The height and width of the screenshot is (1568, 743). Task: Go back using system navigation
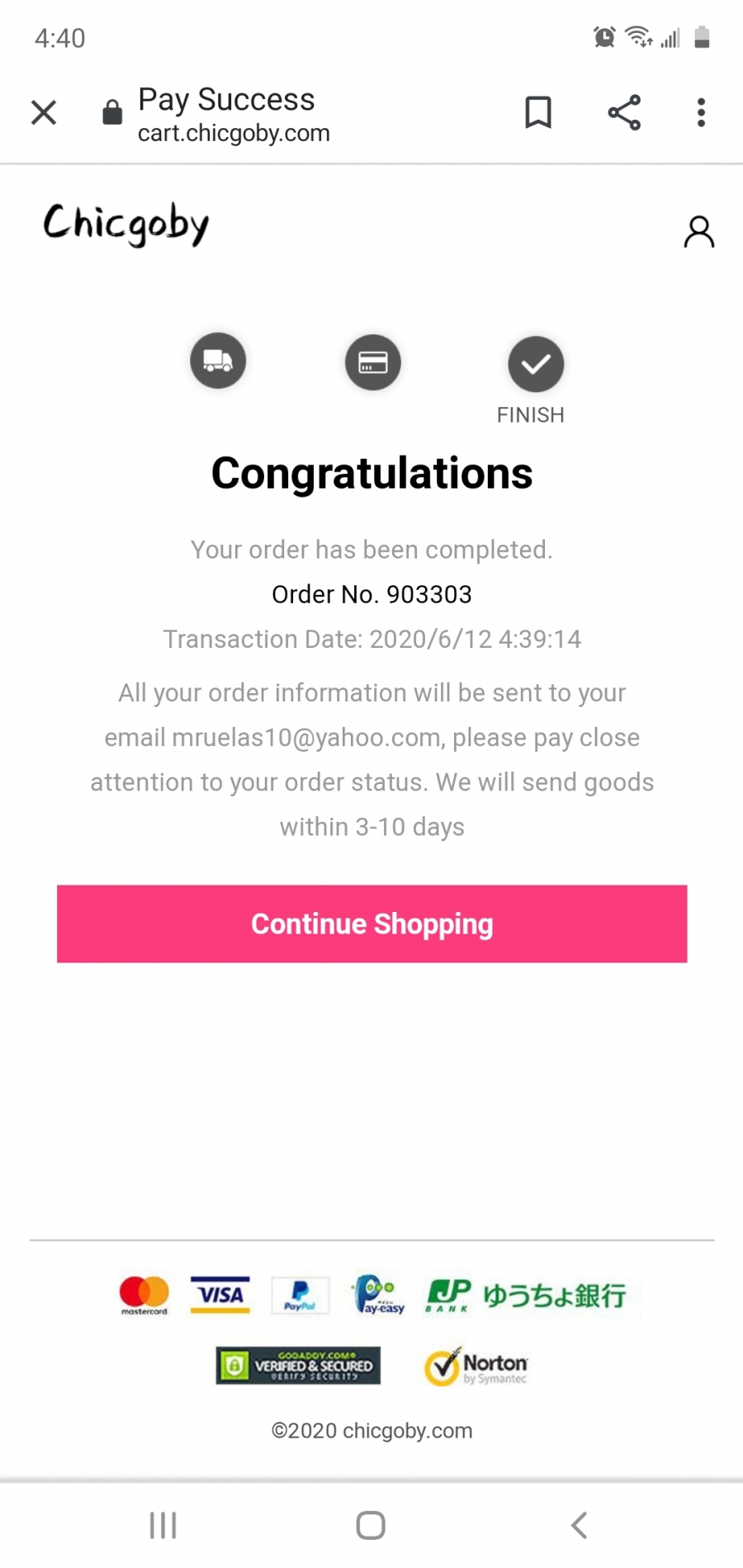coord(580,1525)
